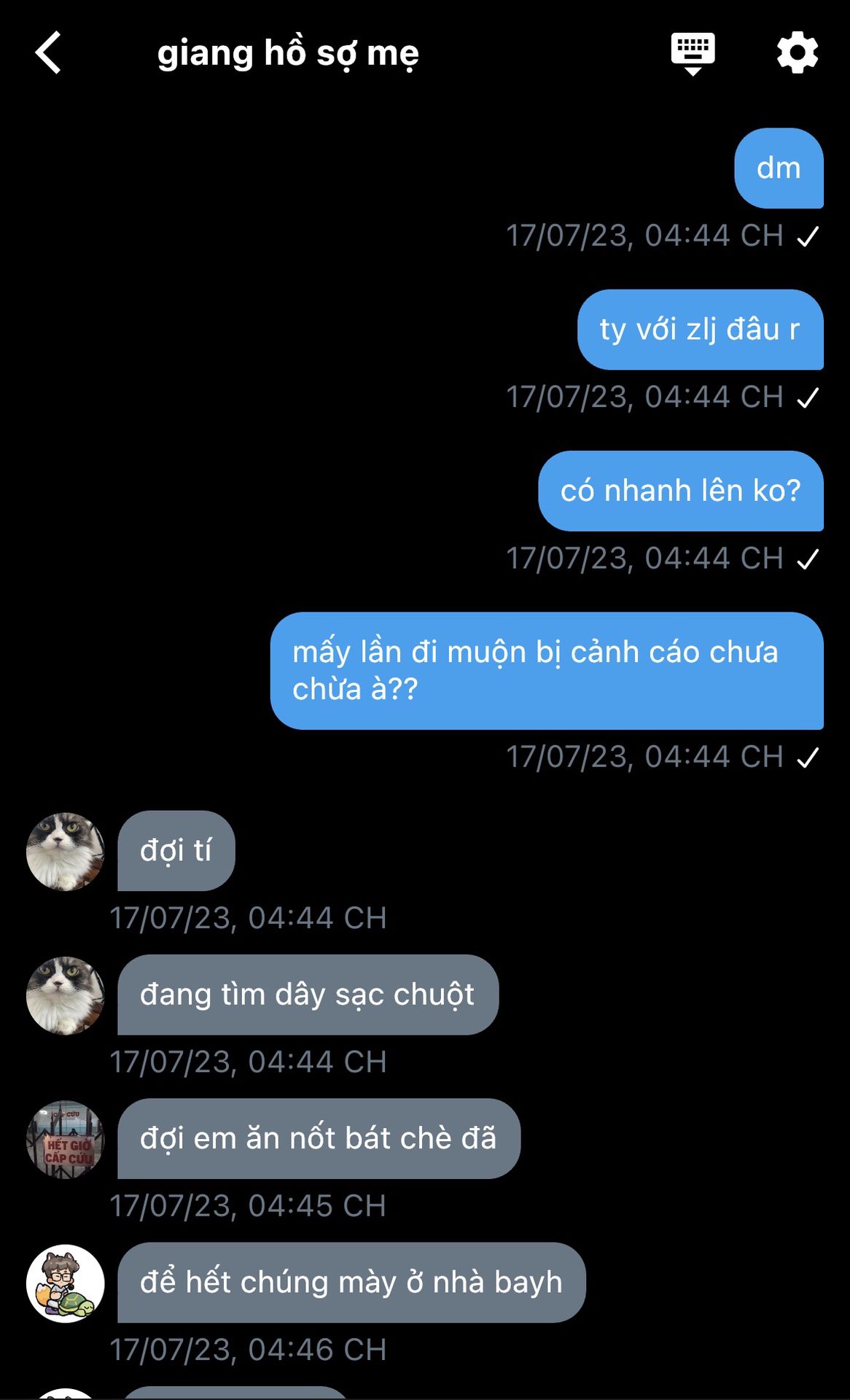The width and height of the screenshot is (850, 1400).
Task: Open chat settings via the gear icon
Action: [797, 52]
